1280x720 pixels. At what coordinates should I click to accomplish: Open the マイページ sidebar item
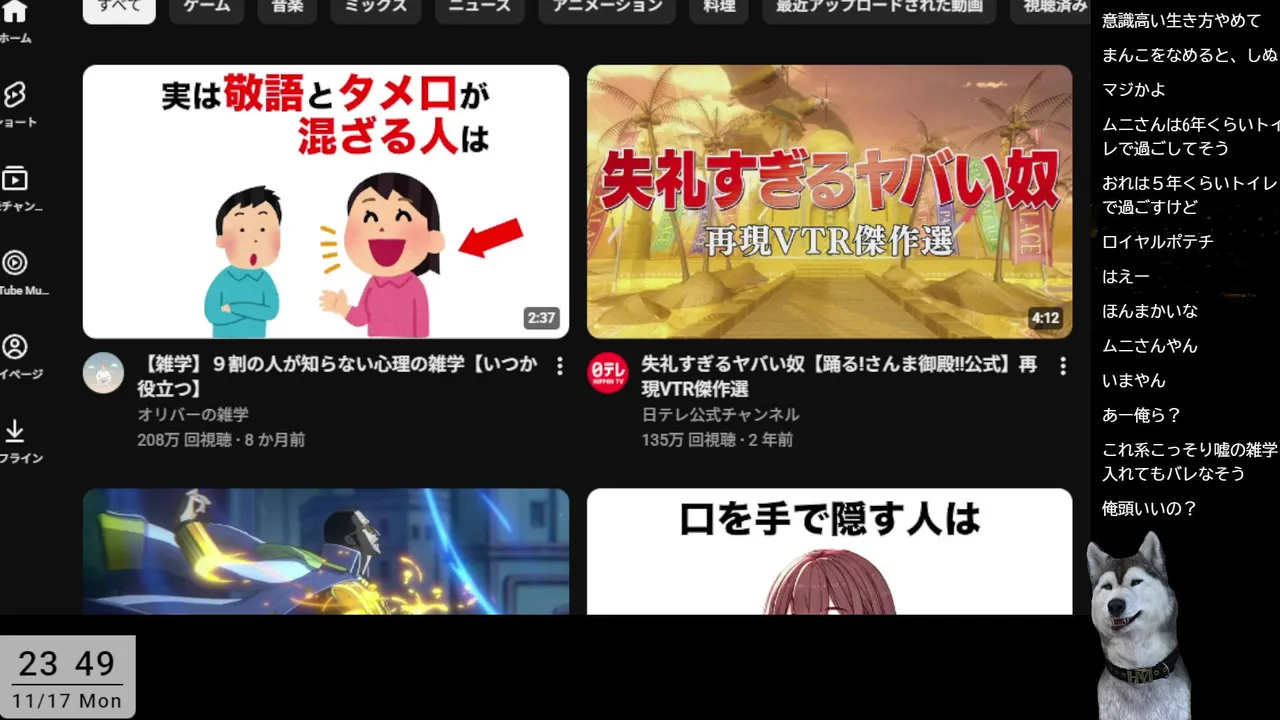(x=15, y=356)
